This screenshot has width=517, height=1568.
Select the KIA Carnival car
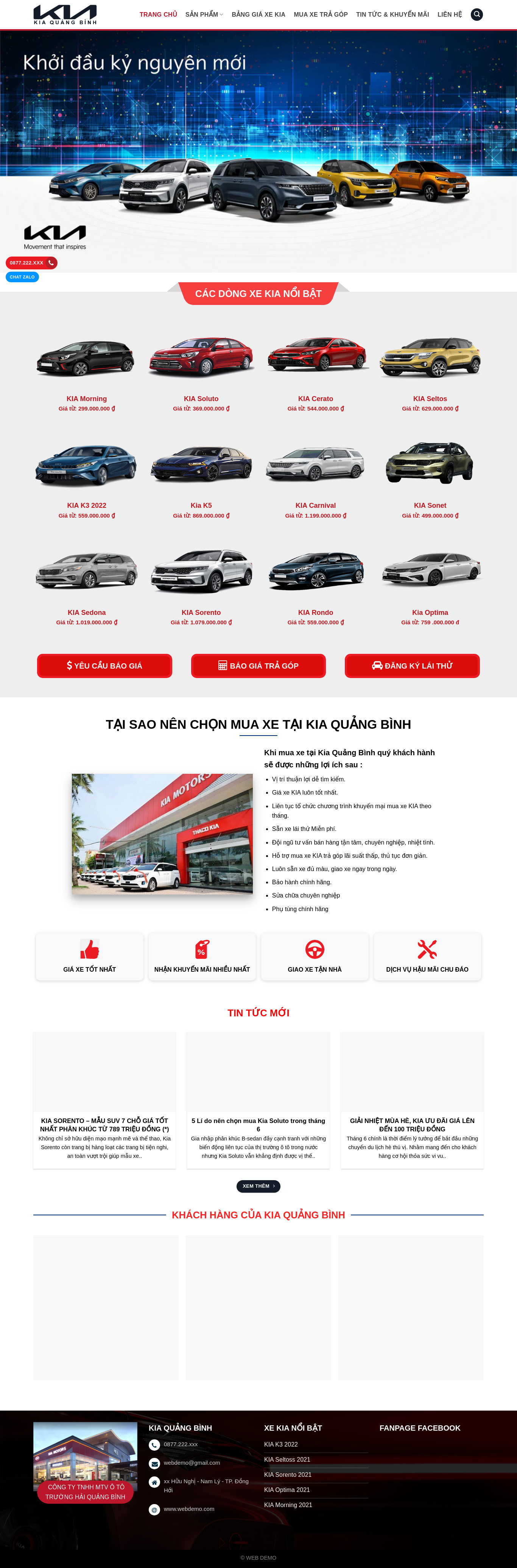click(315, 505)
